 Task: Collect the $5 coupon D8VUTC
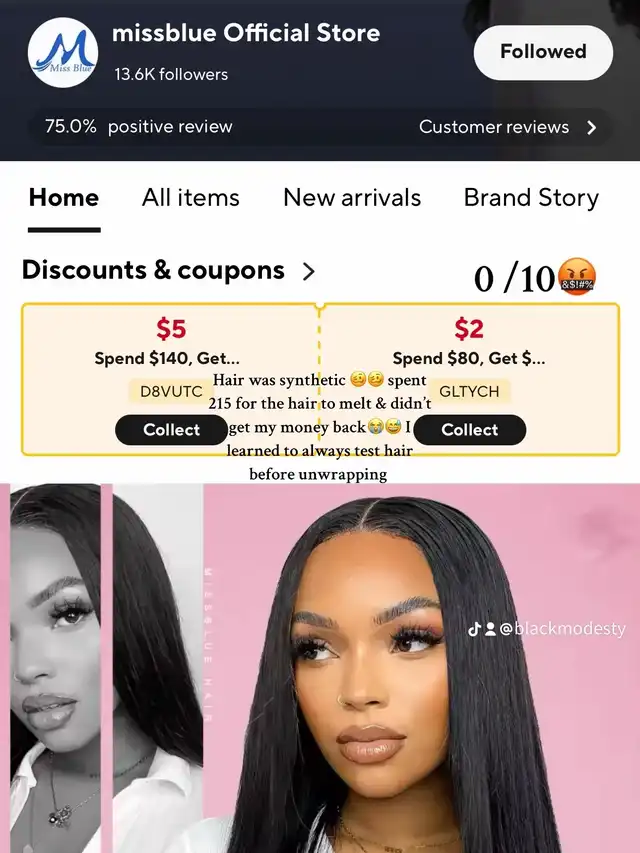point(171,430)
